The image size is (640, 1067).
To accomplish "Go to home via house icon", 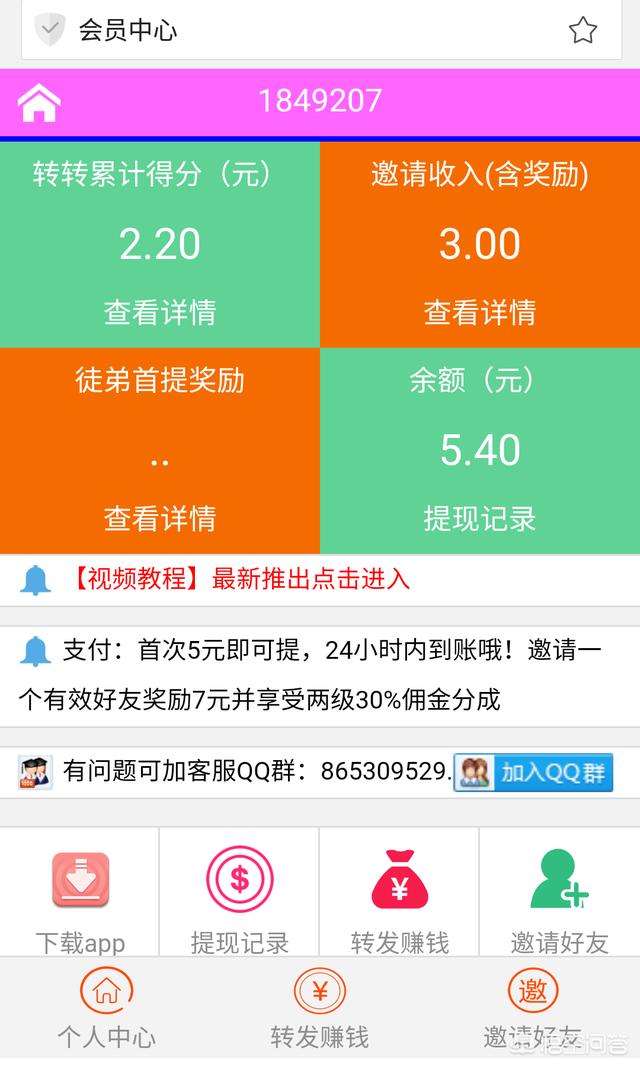I will [x=39, y=103].
